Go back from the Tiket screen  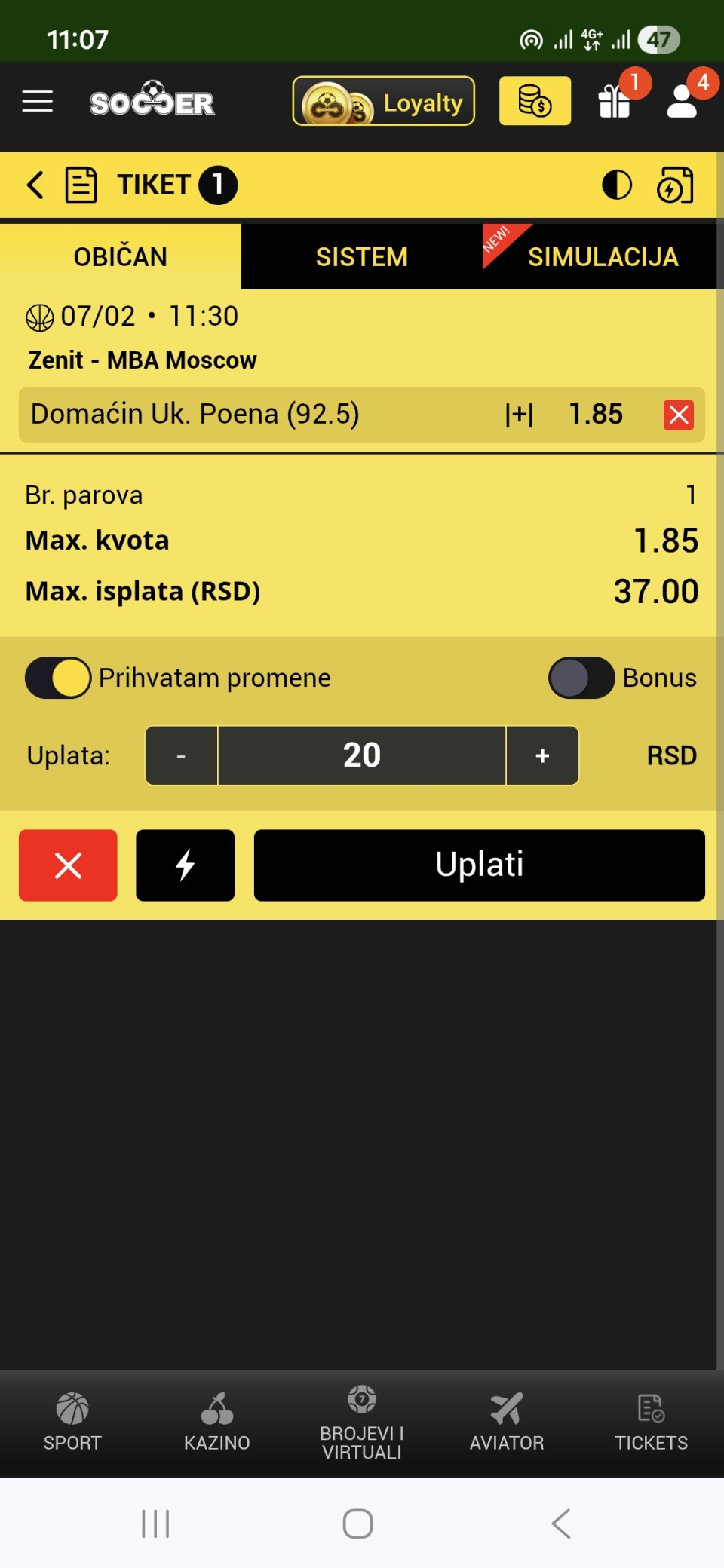tap(35, 185)
